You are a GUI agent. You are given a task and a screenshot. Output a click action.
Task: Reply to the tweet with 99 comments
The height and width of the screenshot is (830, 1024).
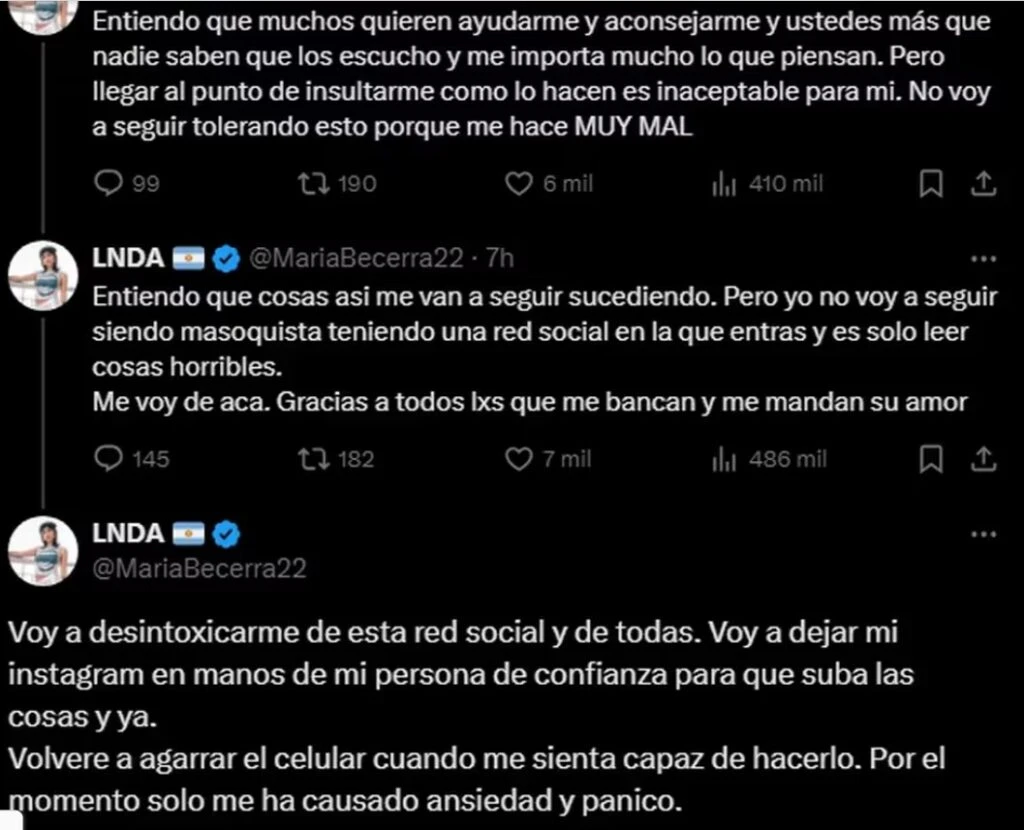coord(108,184)
